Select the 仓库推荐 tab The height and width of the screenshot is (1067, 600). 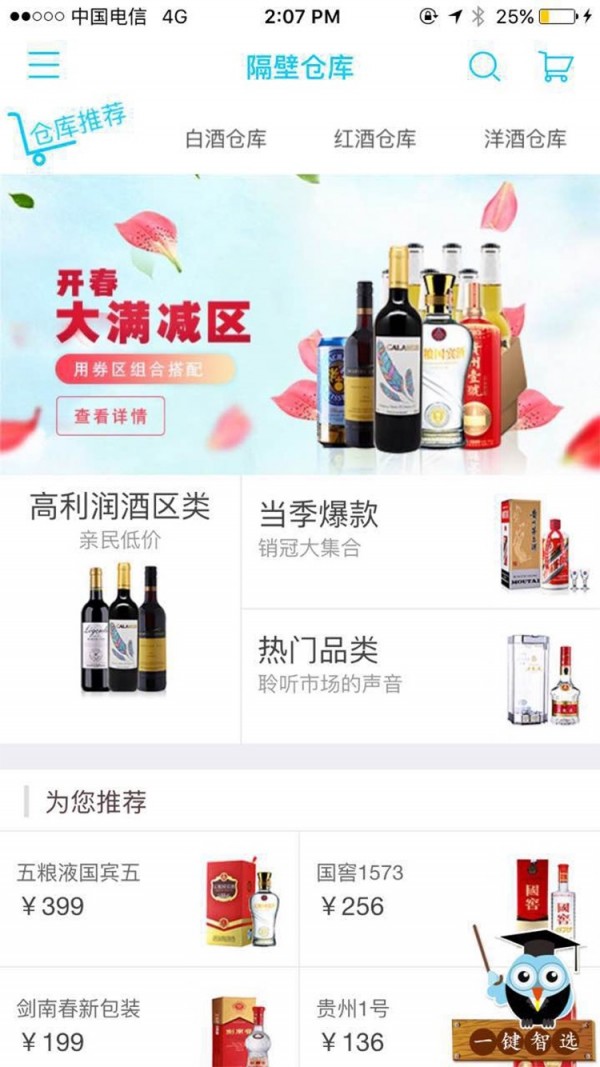(x=70, y=131)
